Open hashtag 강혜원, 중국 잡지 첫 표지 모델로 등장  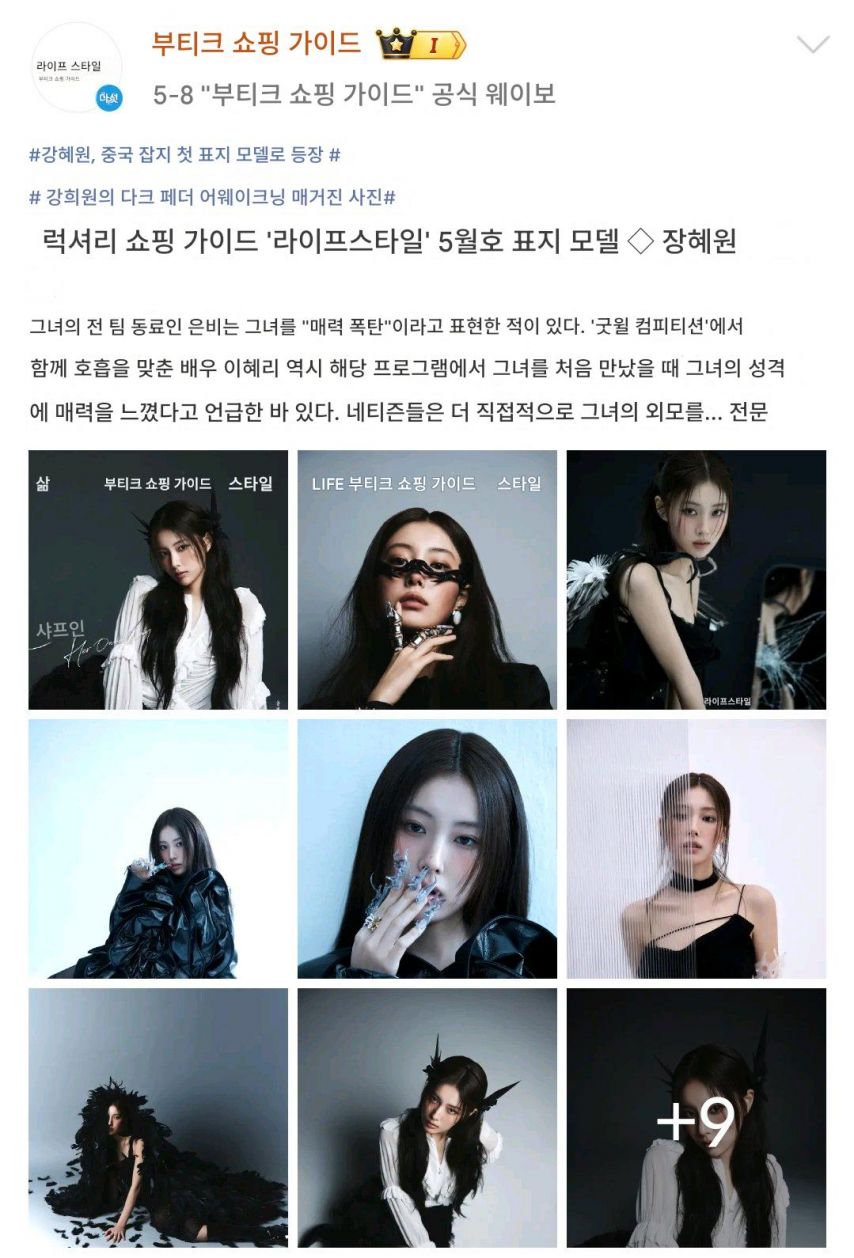(186, 154)
